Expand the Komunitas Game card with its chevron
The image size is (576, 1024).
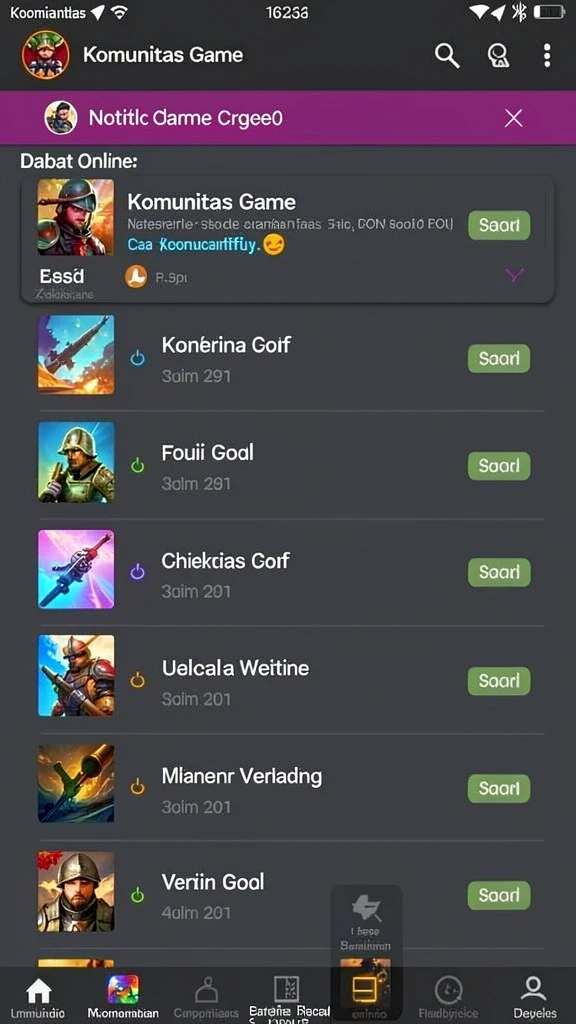click(515, 276)
